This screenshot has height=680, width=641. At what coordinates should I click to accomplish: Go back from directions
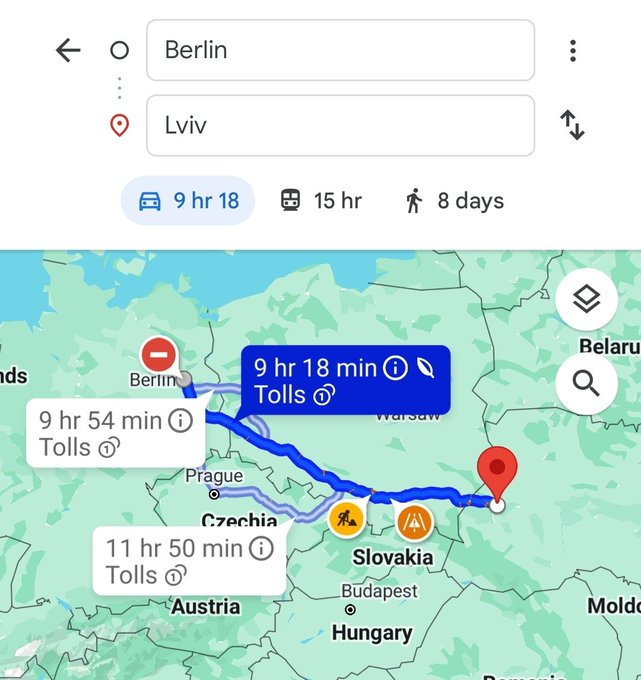tap(68, 50)
